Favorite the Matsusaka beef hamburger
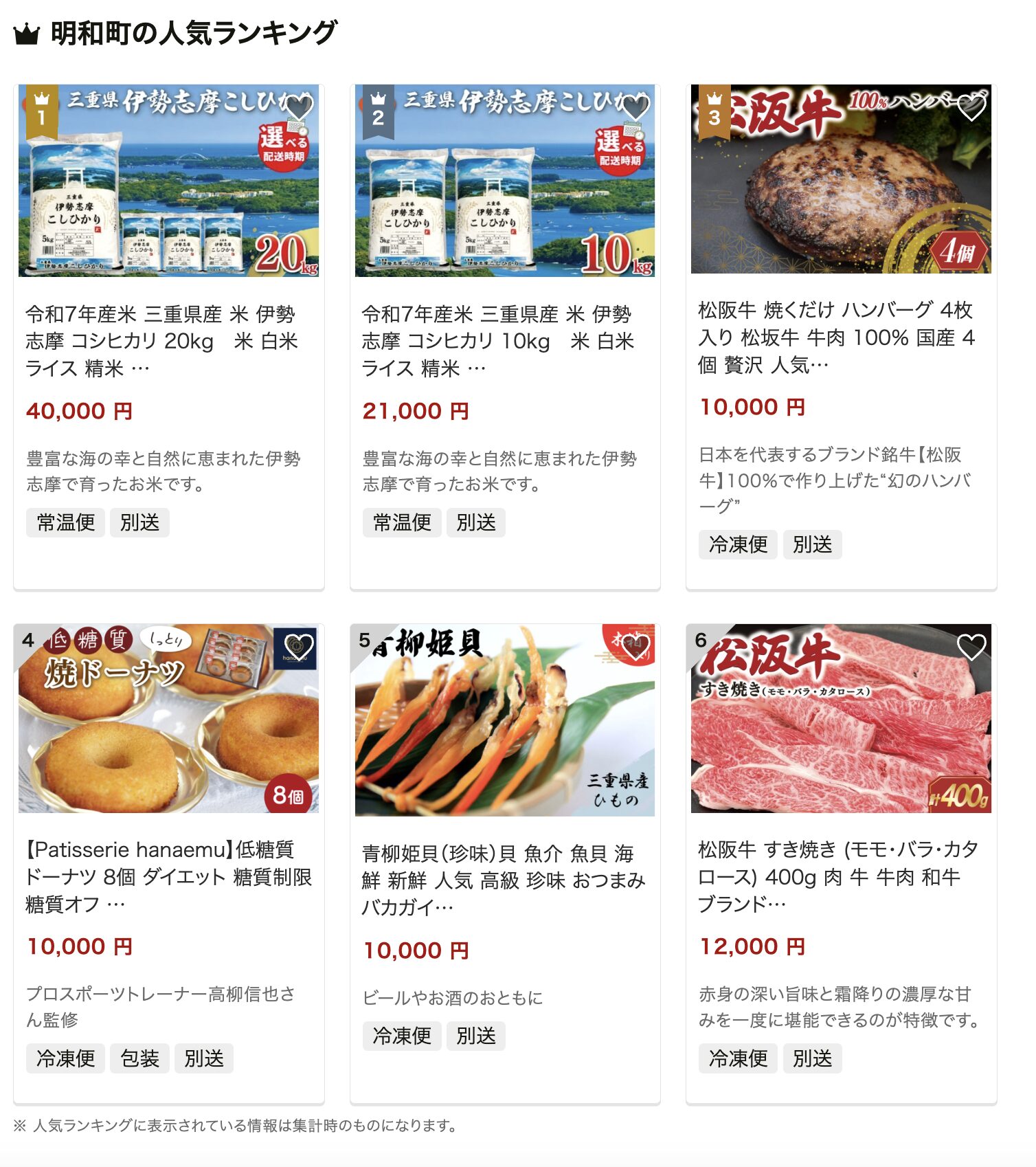Viewport: 1036px width, 1167px height. [971, 108]
